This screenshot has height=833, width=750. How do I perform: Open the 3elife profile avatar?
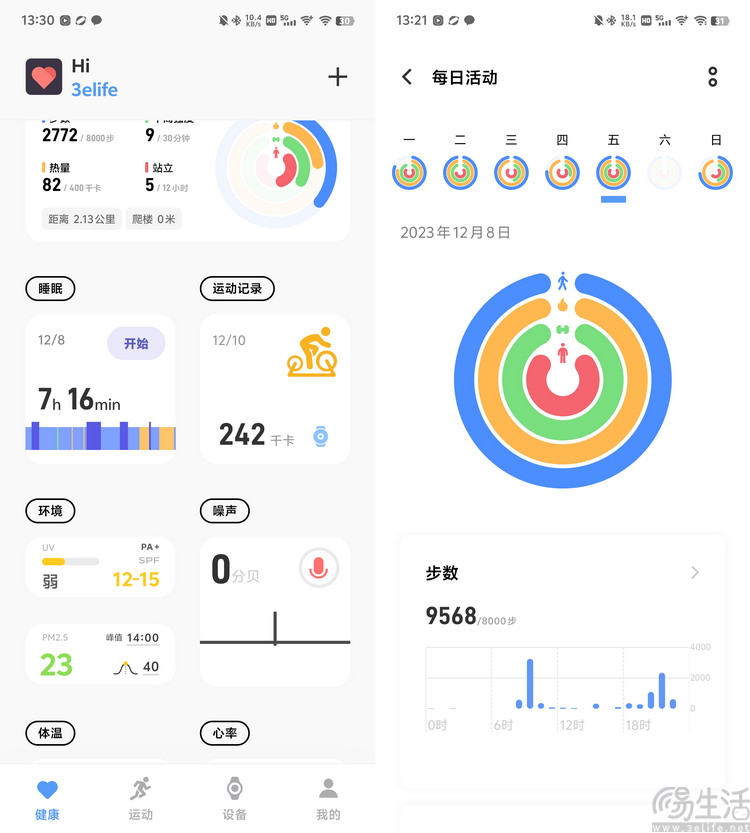coord(44,77)
